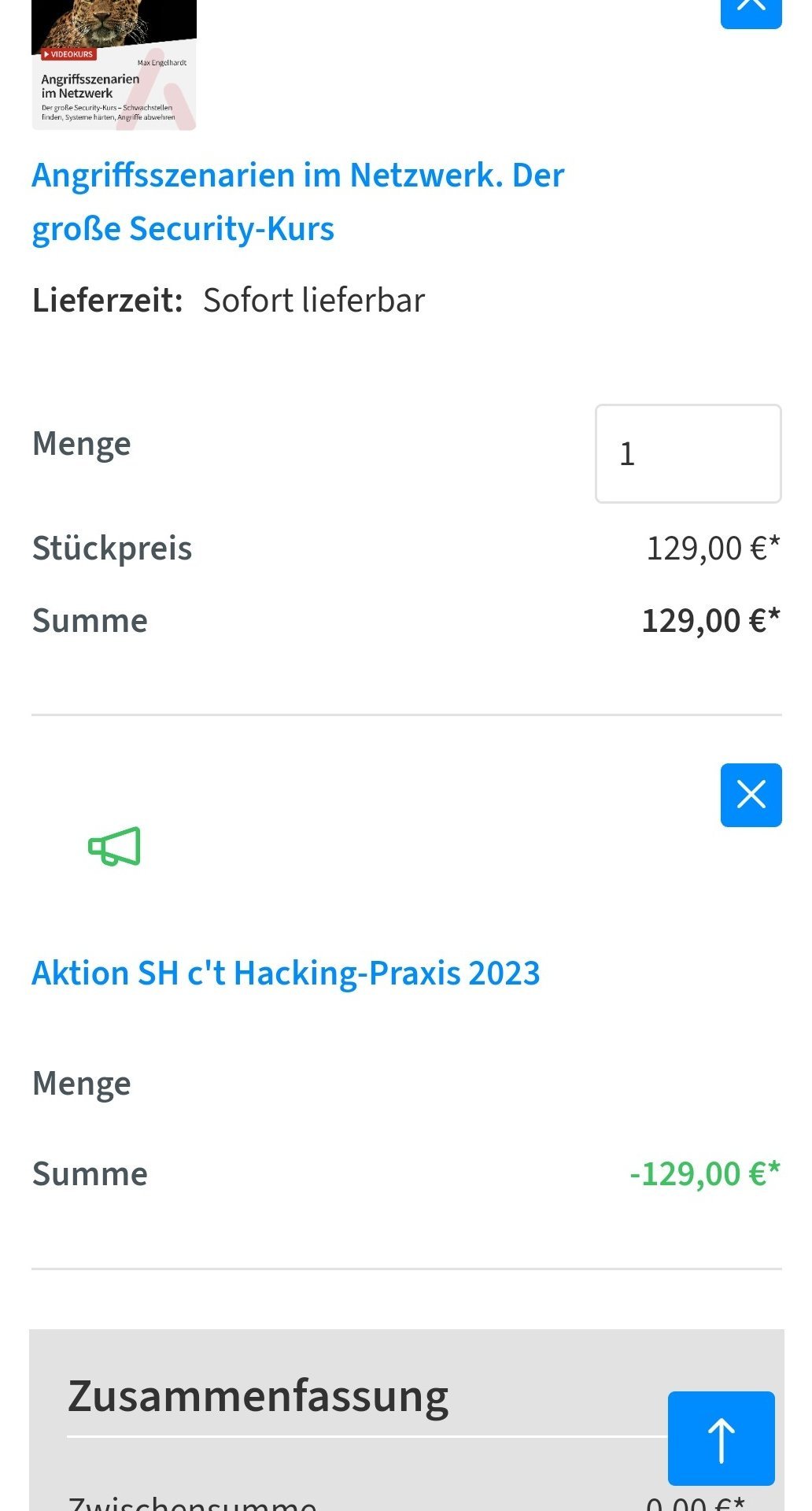Viewport: 812px width, 1511px height.
Task: Open the Angriffsszenarien im Netzwerk product link
Action: point(298,201)
